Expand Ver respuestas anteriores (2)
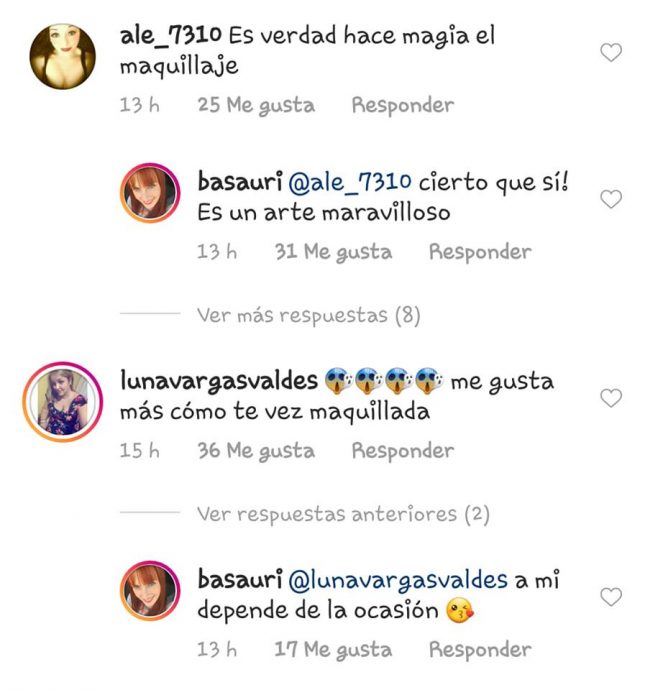The height and width of the screenshot is (690, 663). (342, 515)
